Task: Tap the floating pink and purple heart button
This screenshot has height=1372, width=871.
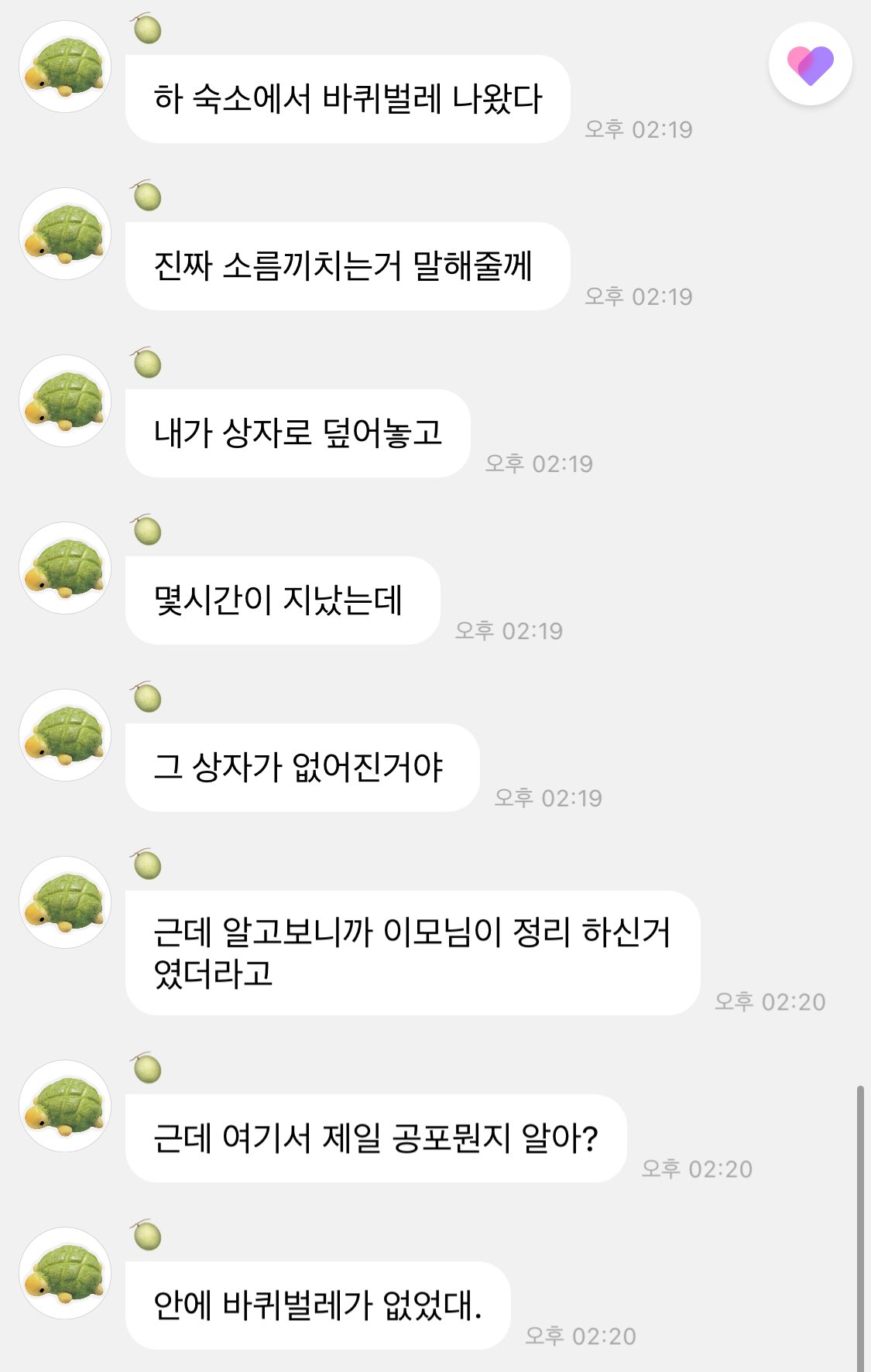Action: pyautogui.click(x=810, y=65)
